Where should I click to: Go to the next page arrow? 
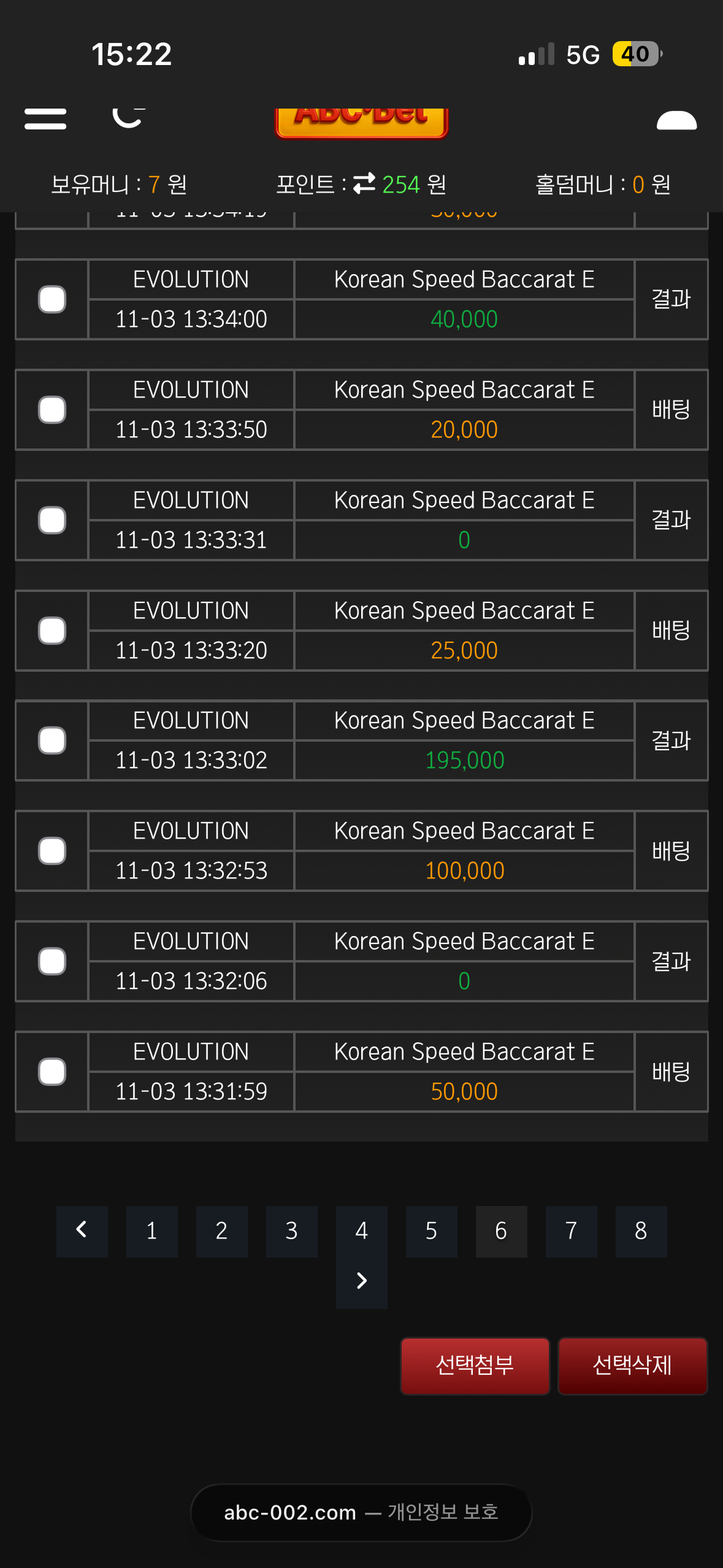[x=361, y=1281]
